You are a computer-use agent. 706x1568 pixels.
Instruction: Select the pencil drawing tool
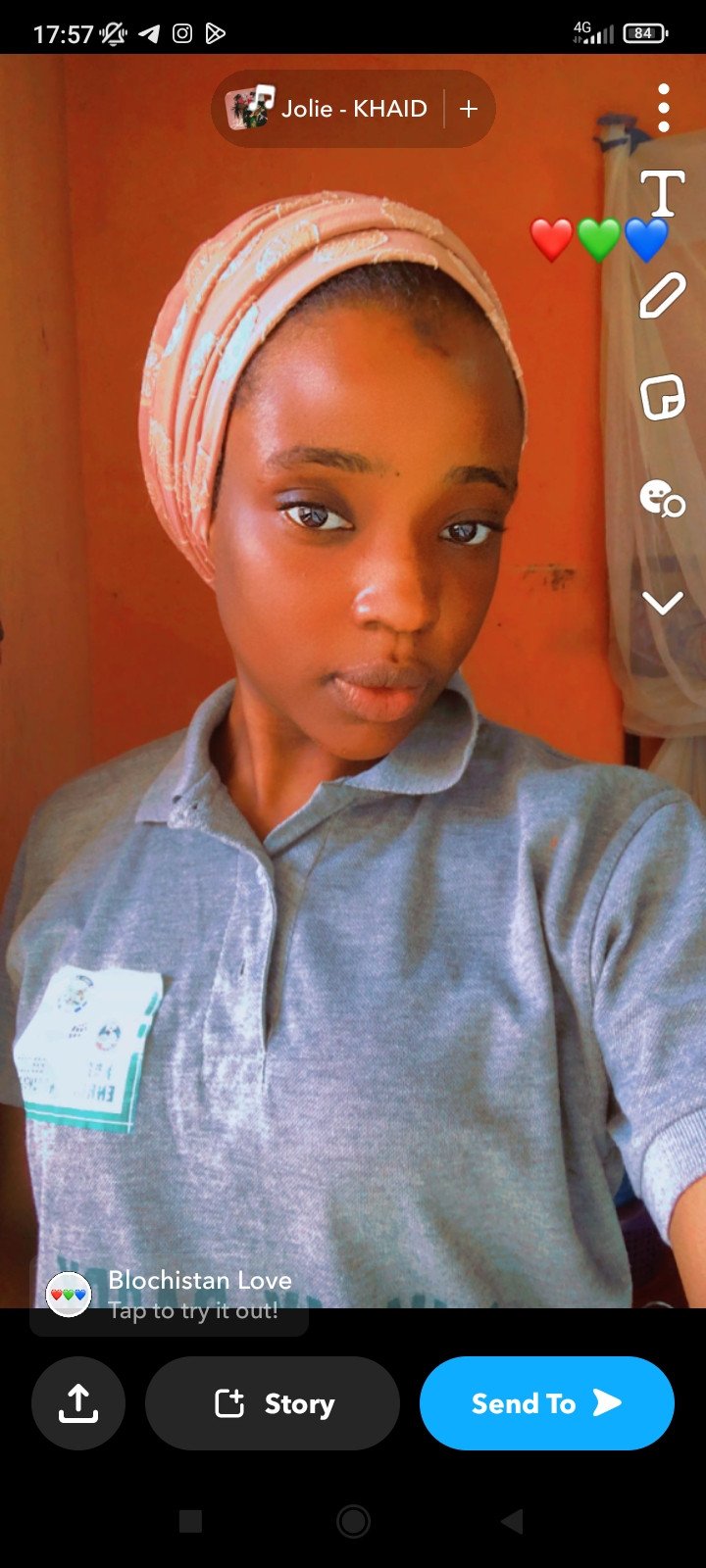coord(662,296)
